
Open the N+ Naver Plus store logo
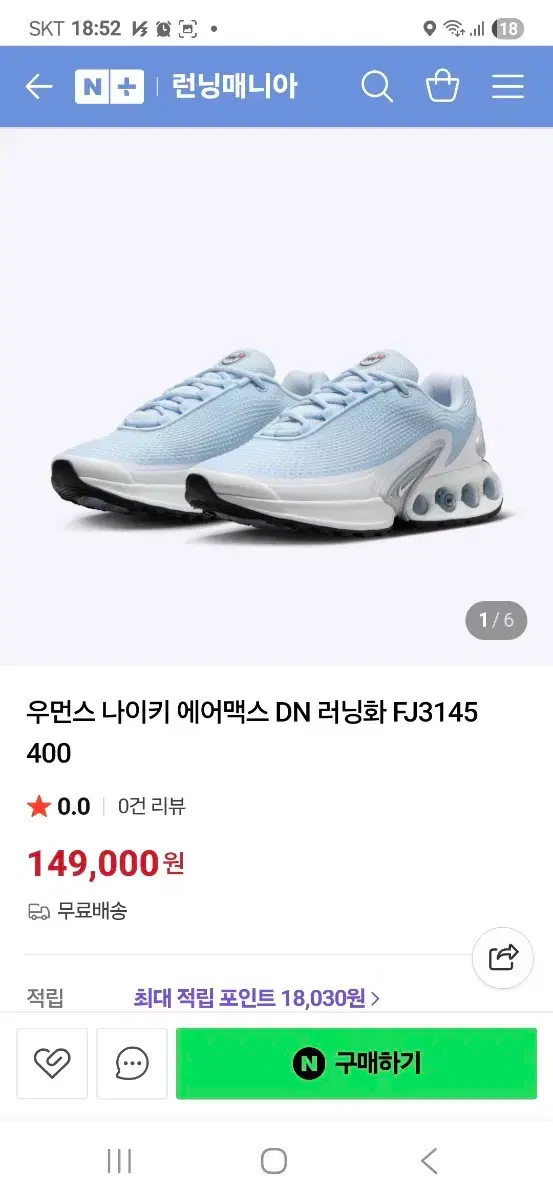tap(109, 87)
